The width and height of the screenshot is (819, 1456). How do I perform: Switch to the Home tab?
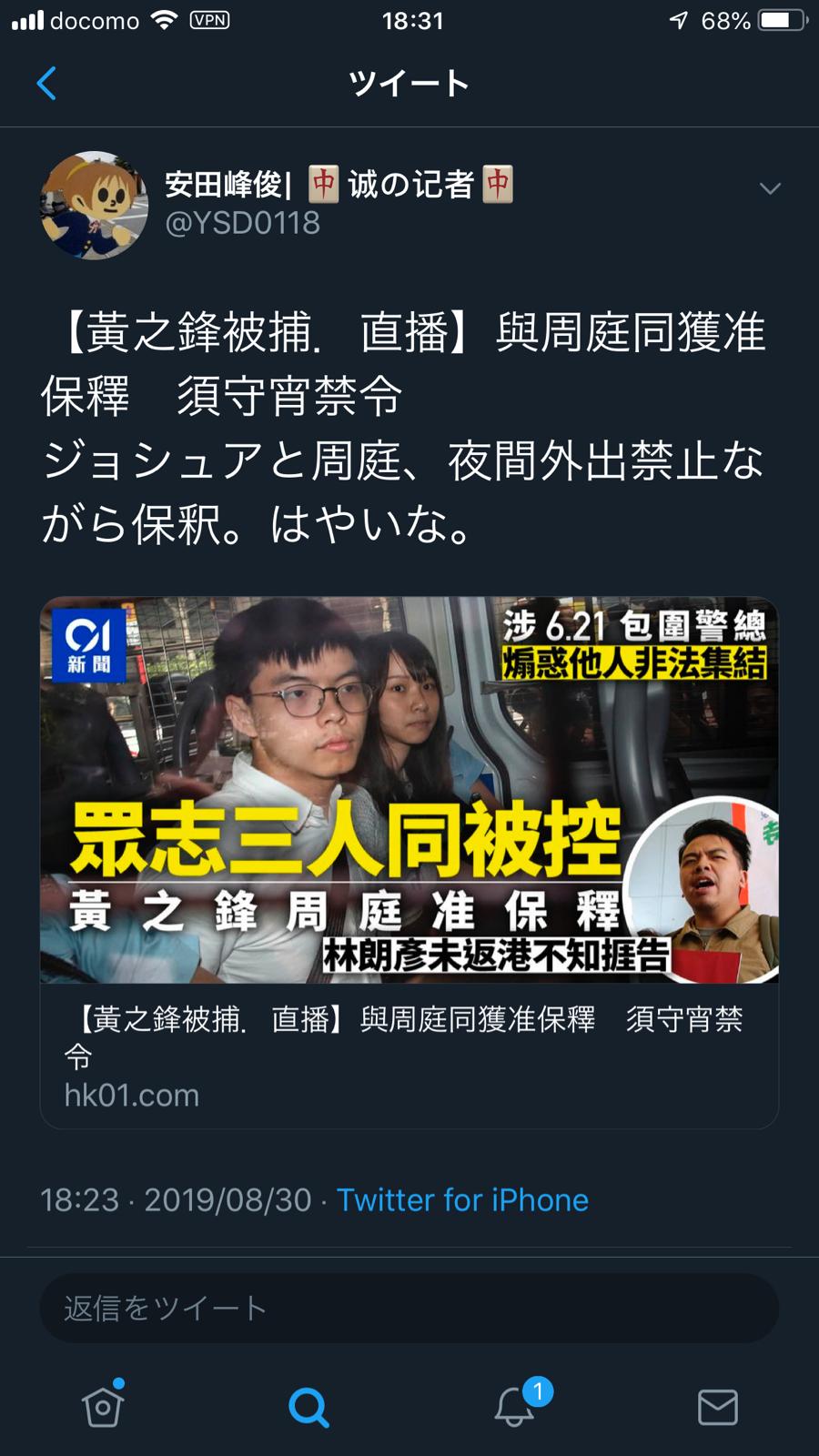(103, 1407)
